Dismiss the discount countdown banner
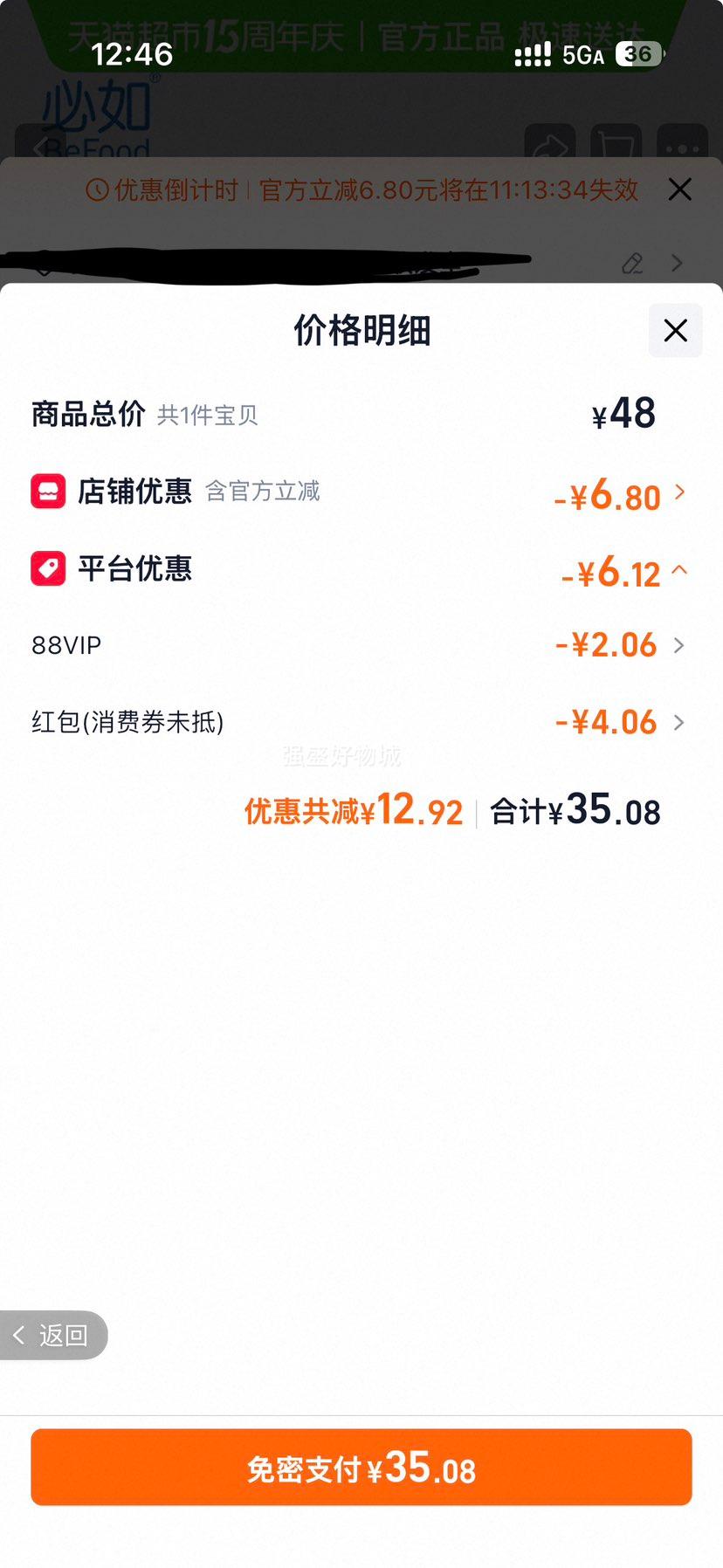Screen dimensions: 723x1568 click(x=679, y=189)
